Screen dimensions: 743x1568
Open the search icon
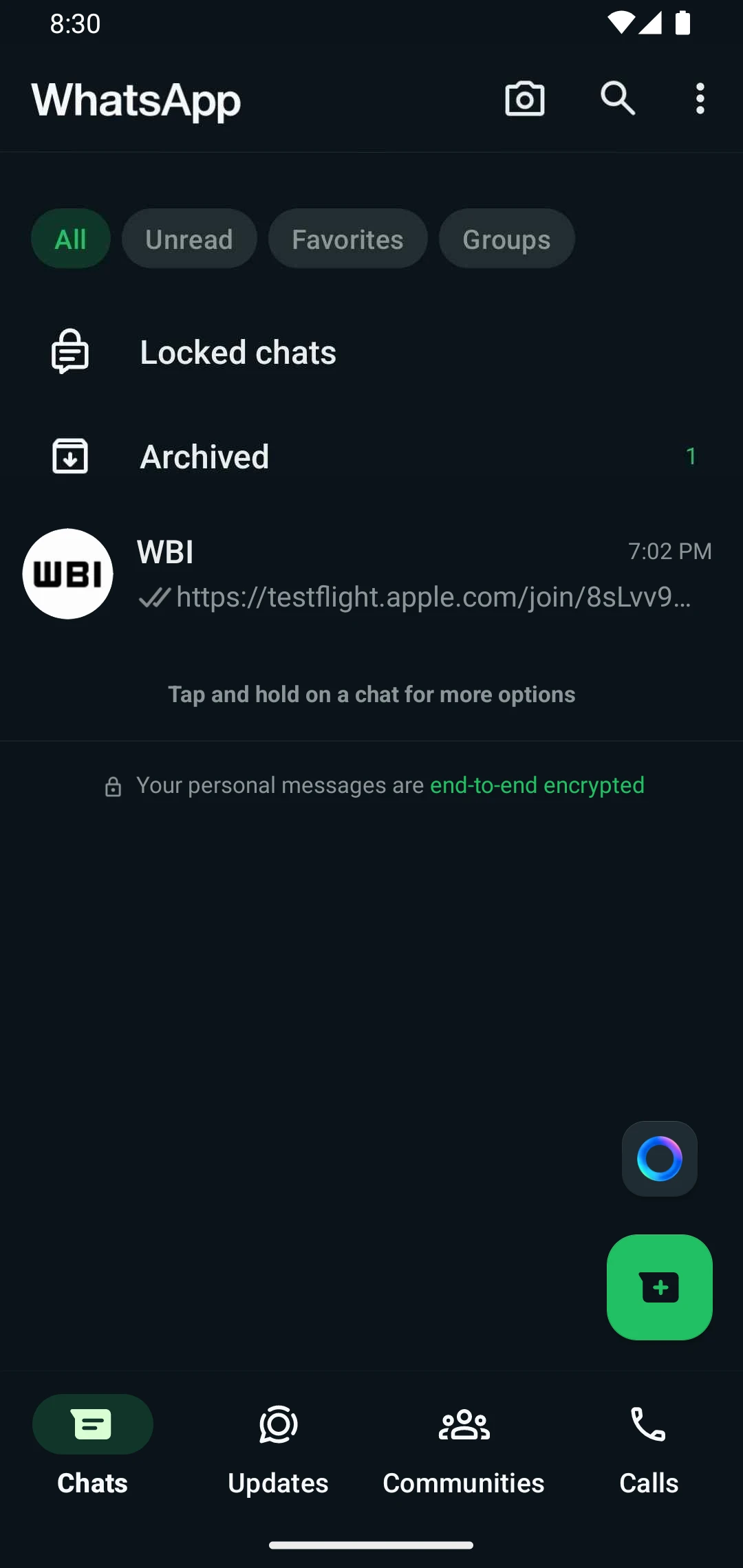click(617, 98)
